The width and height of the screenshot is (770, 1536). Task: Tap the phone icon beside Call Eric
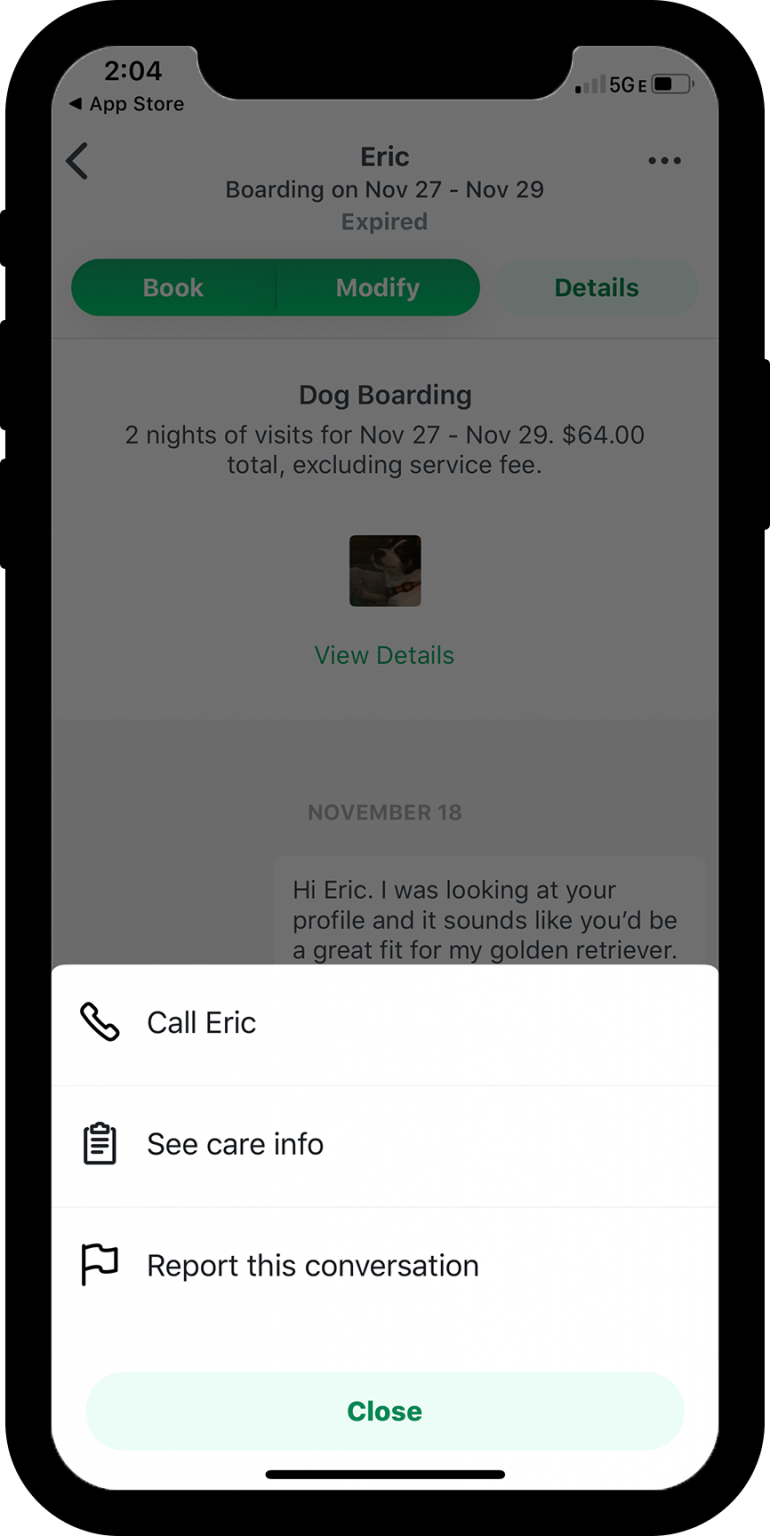point(99,1021)
